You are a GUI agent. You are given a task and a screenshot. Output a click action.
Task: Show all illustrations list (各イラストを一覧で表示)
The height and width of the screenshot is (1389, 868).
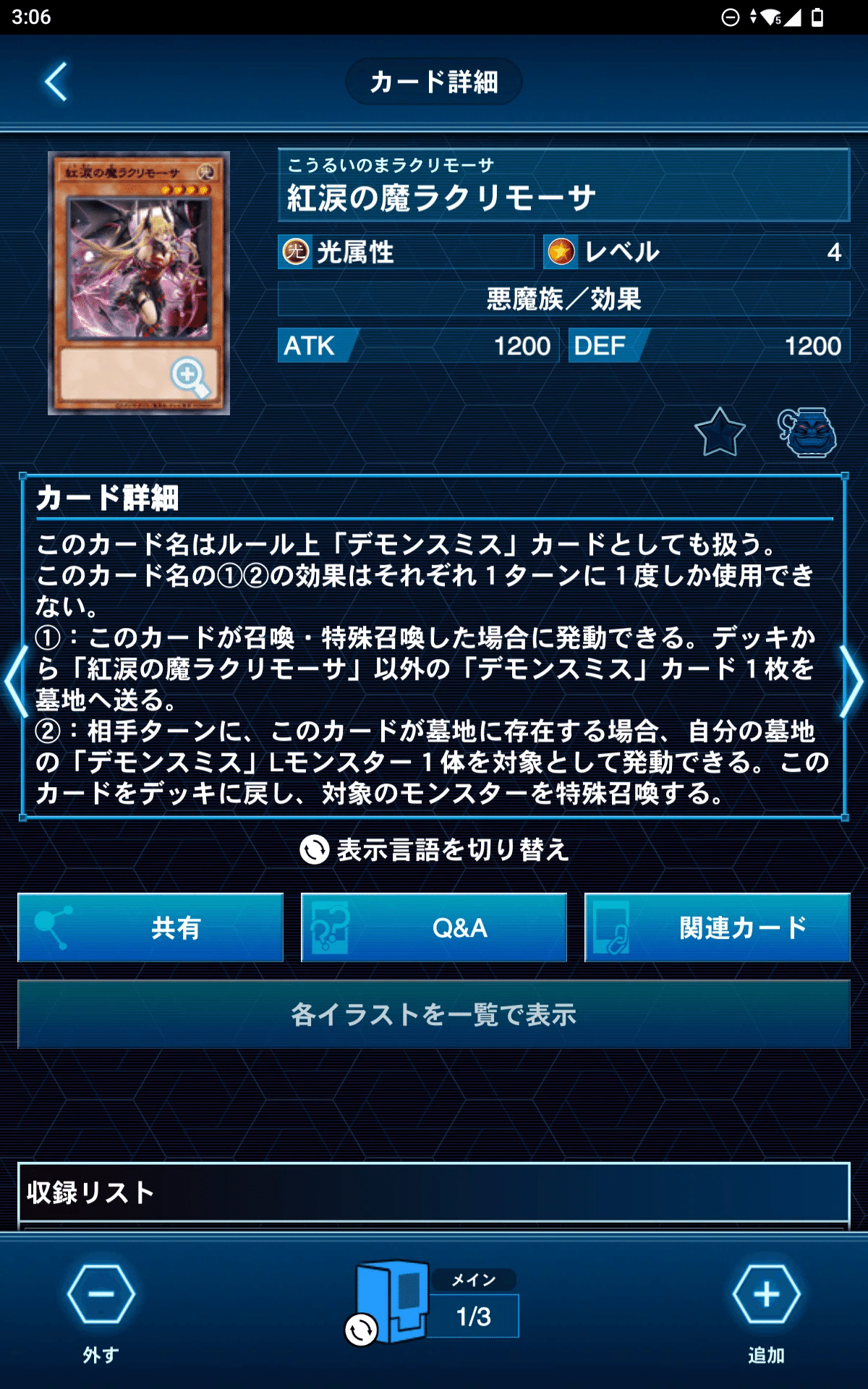434,1014
